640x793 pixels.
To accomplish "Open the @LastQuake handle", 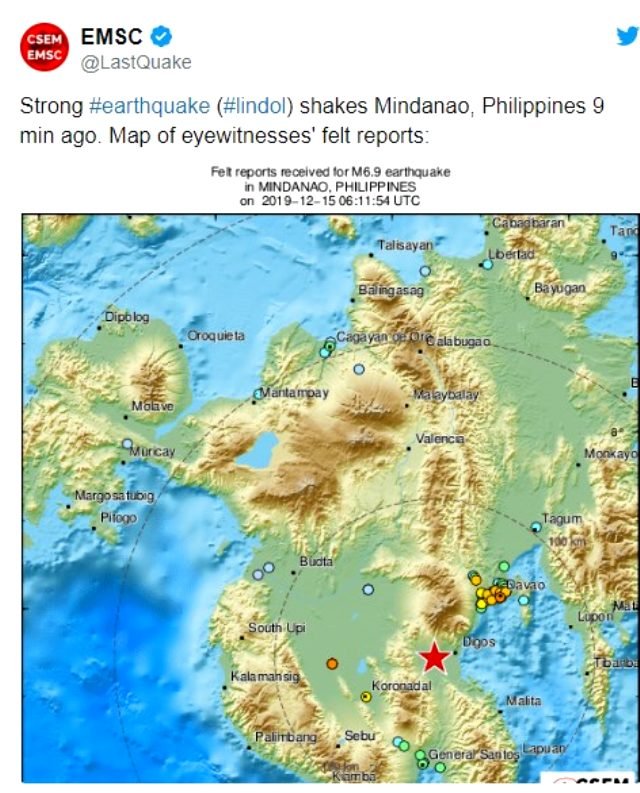I will 136,63.
